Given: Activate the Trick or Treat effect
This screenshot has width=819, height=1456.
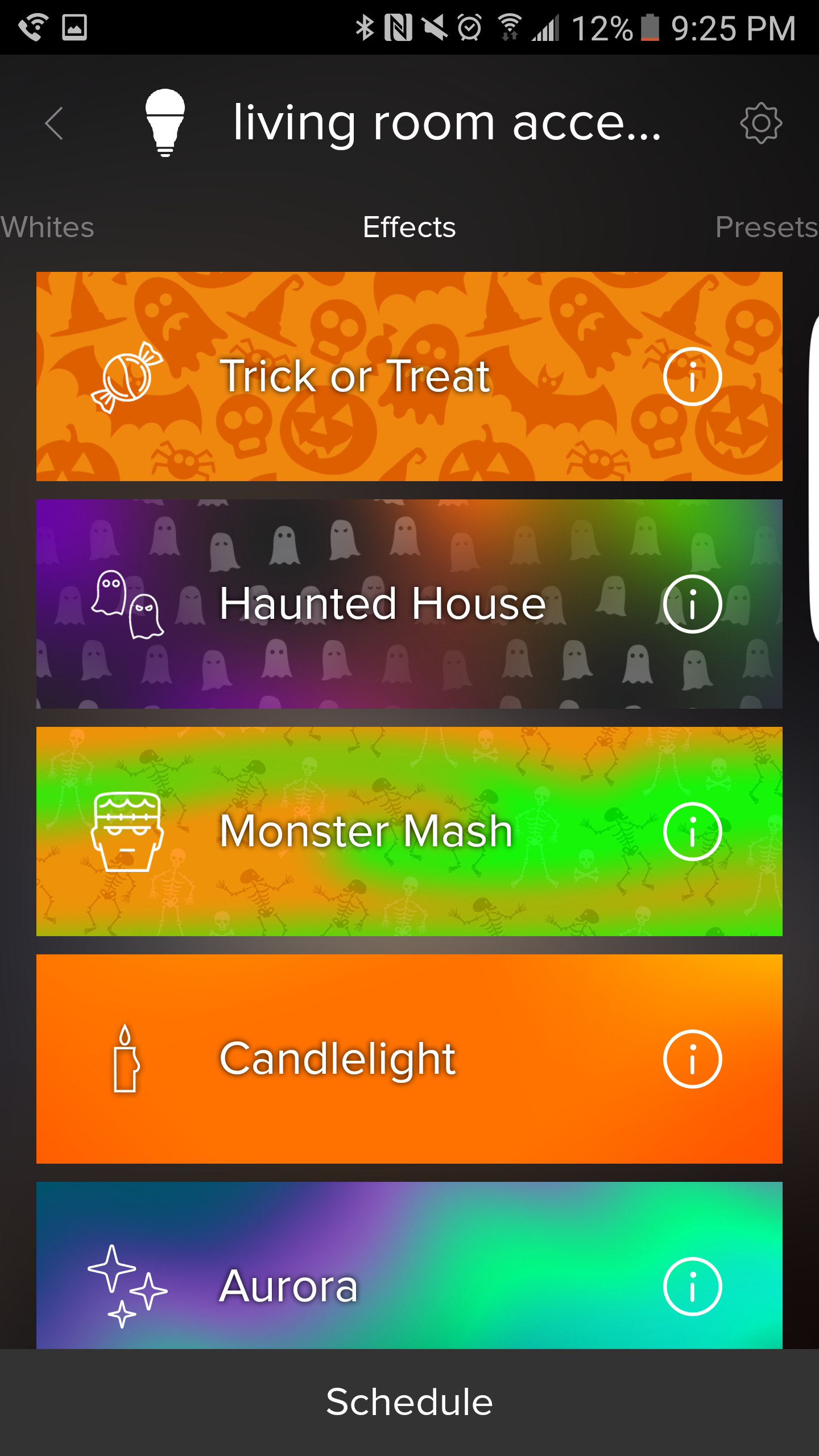Looking at the screenshot, I should (x=409, y=377).
